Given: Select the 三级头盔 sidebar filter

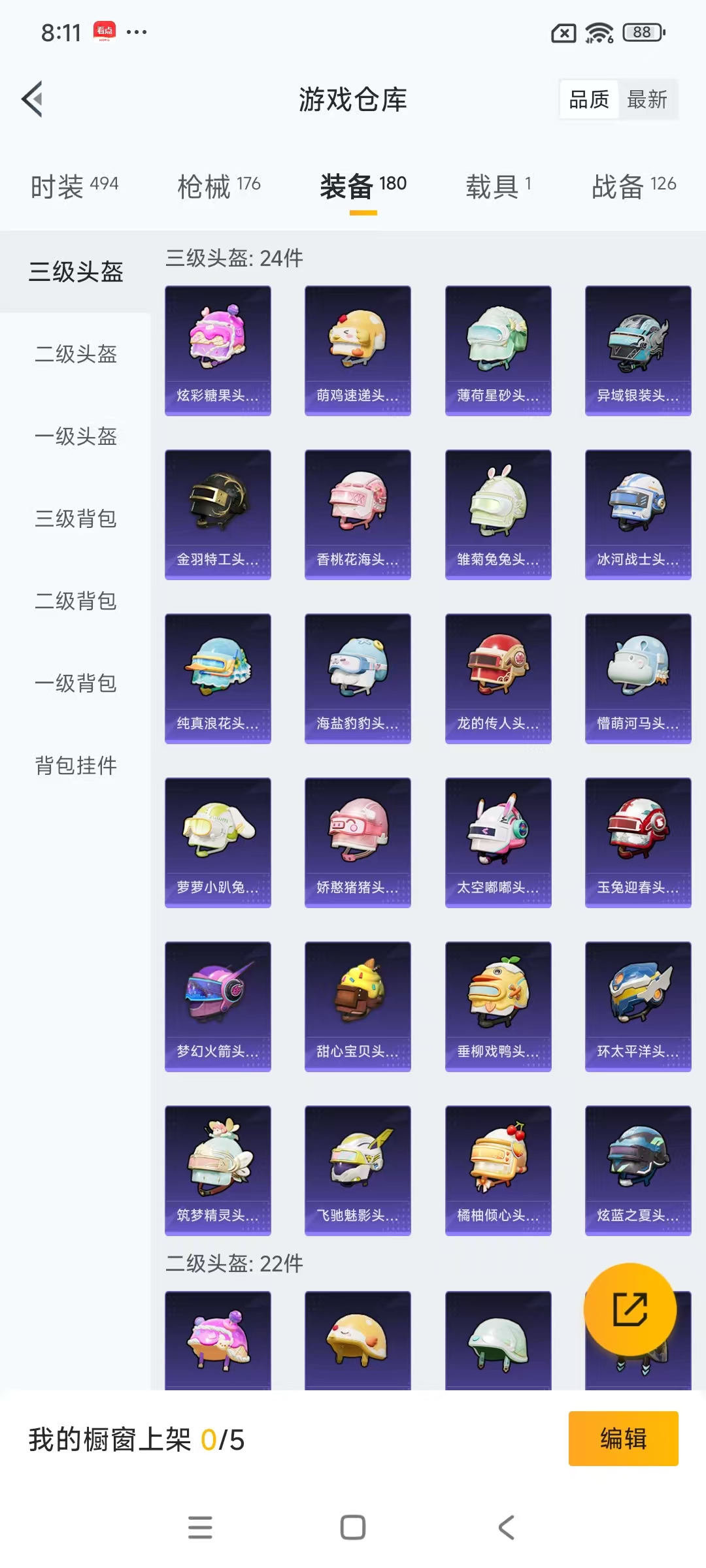Looking at the screenshot, I should (x=76, y=271).
